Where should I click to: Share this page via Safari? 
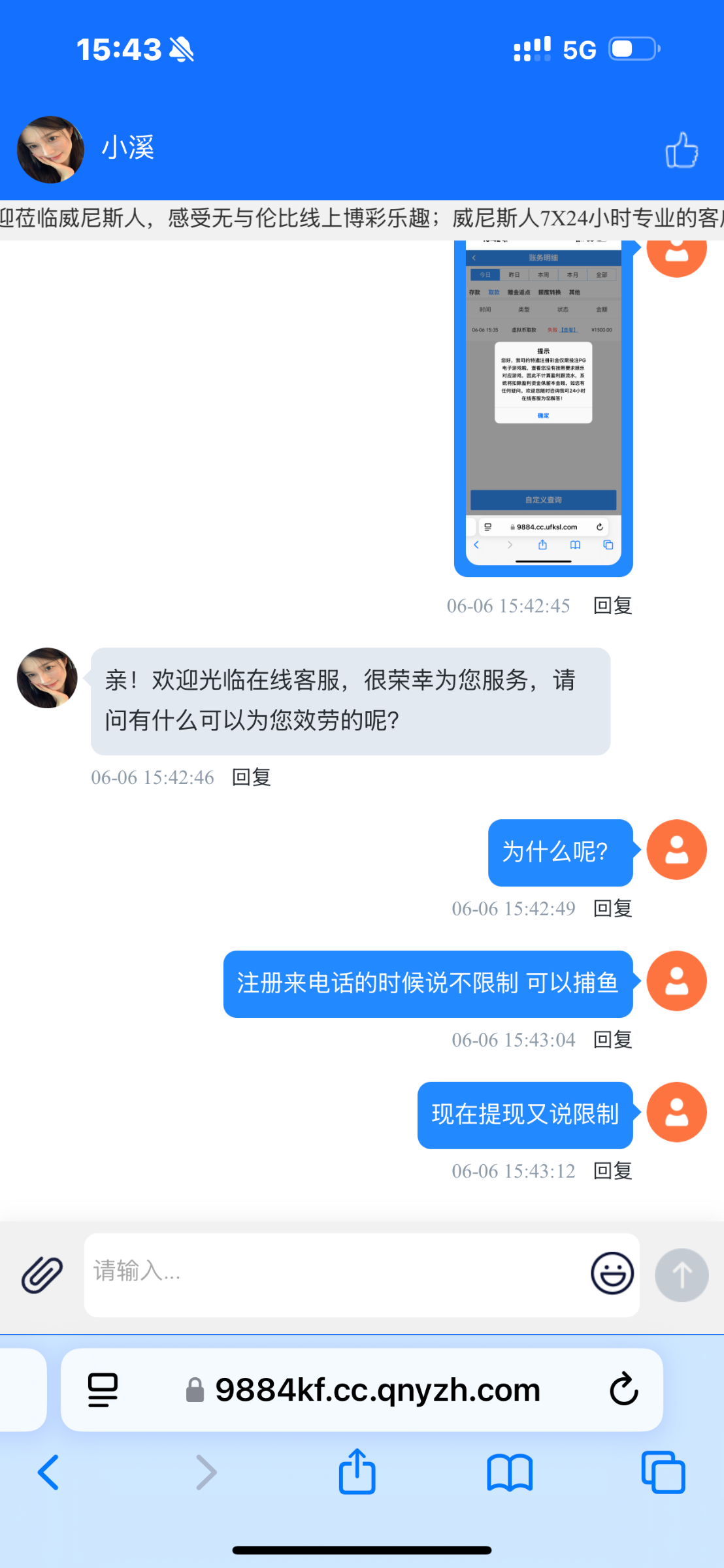357,1473
